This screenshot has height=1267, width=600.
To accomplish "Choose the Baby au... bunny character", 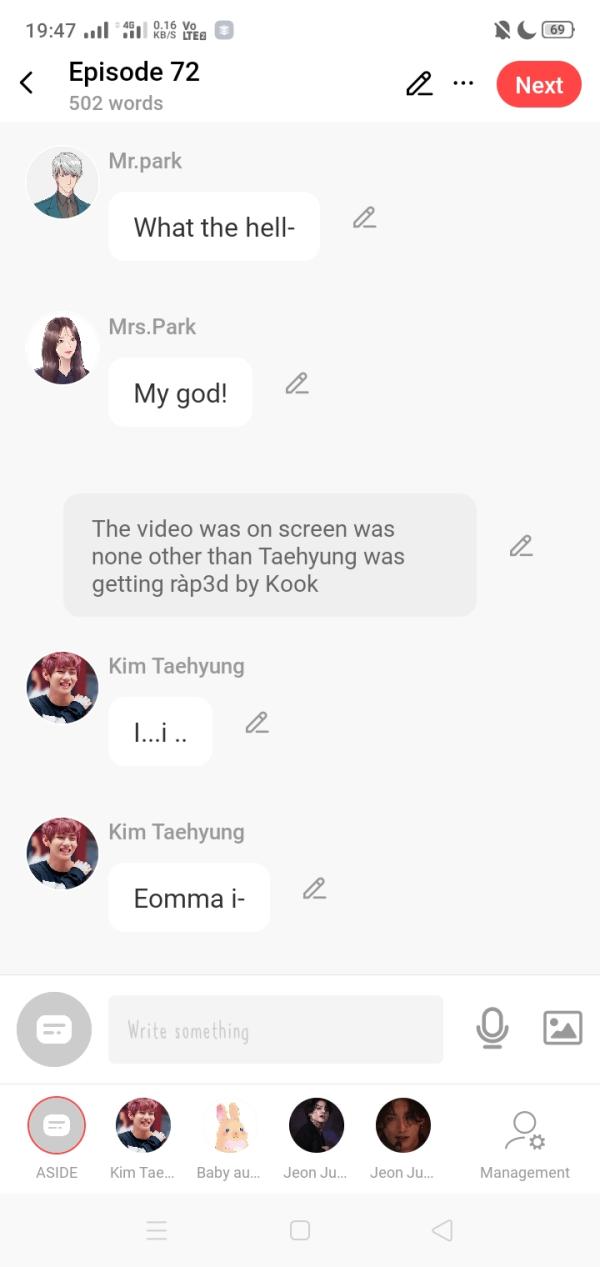I will (x=229, y=1126).
